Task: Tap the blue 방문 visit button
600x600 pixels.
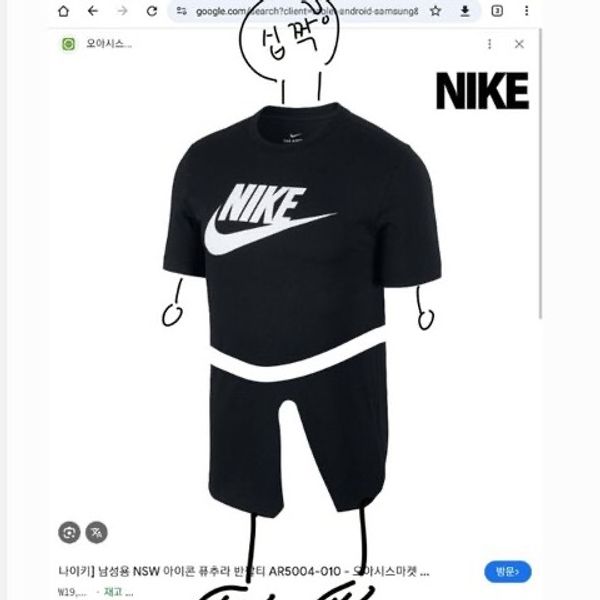Action: [x=507, y=571]
